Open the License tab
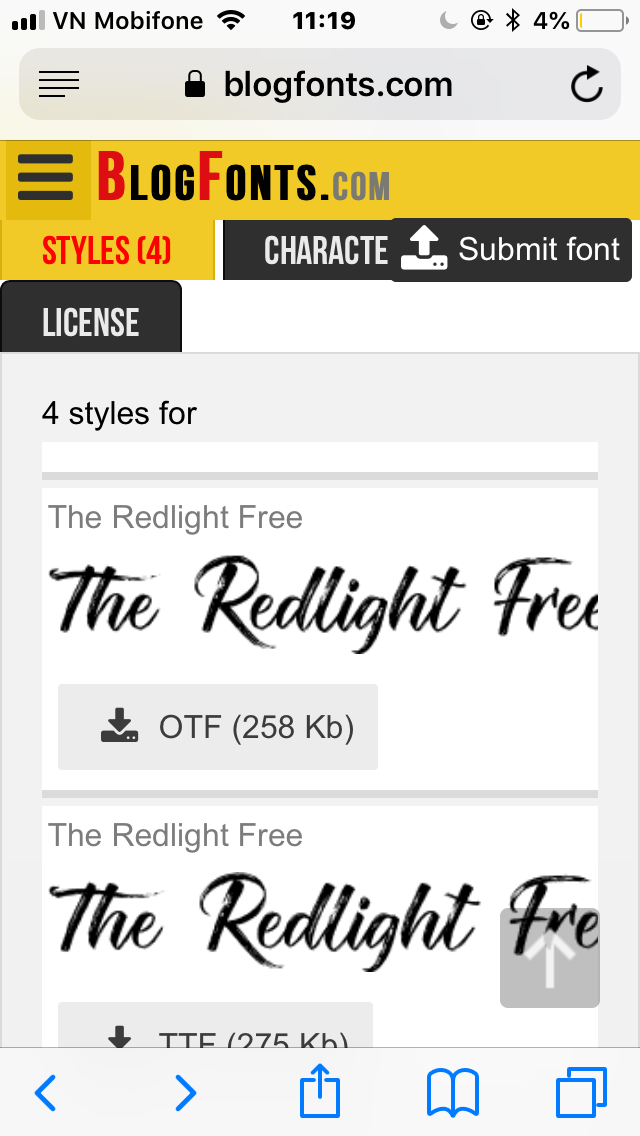Image resolution: width=640 pixels, height=1136 pixels. click(x=91, y=317)
